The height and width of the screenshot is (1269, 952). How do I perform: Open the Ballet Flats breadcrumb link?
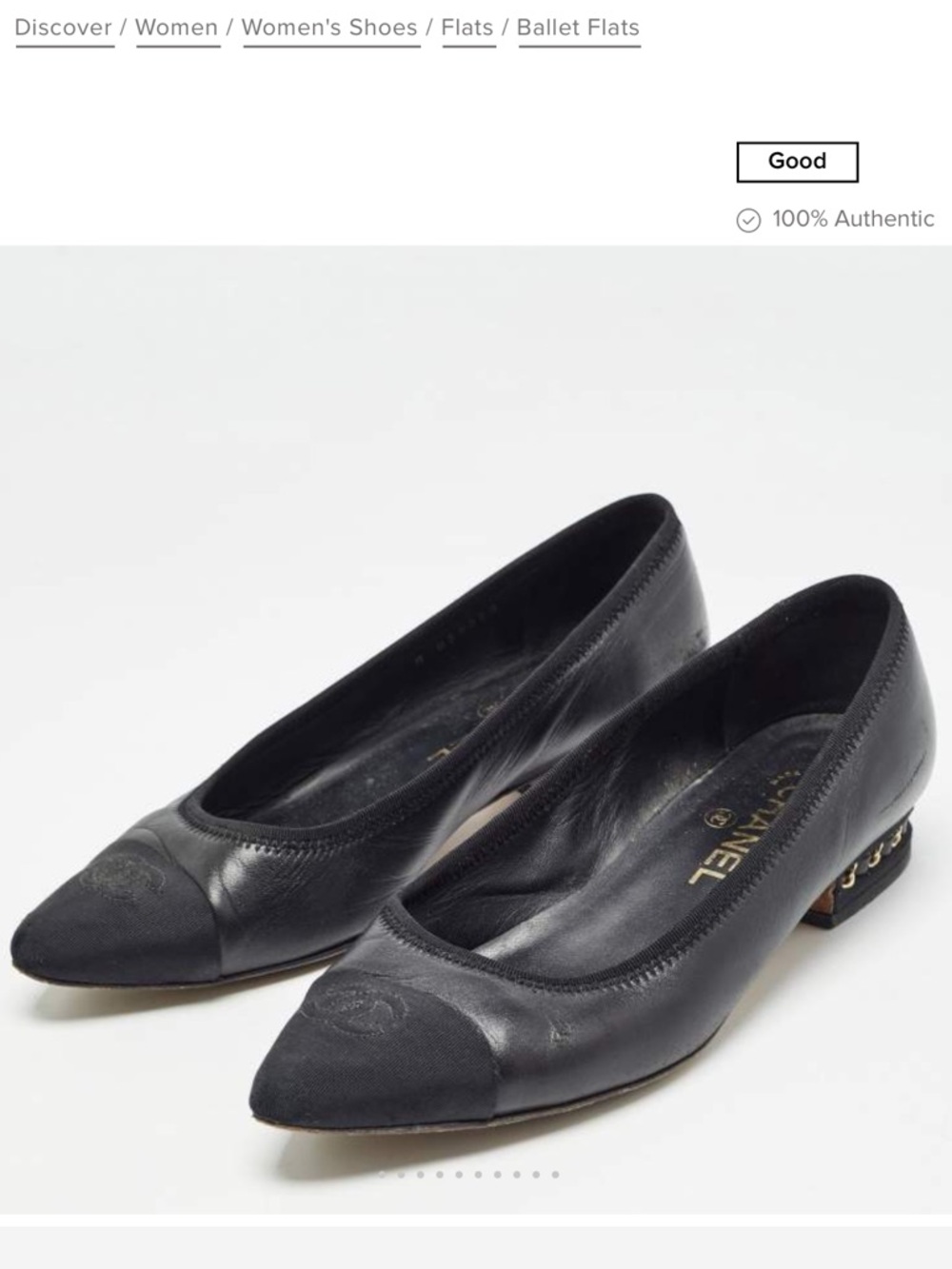pos(575,28)
